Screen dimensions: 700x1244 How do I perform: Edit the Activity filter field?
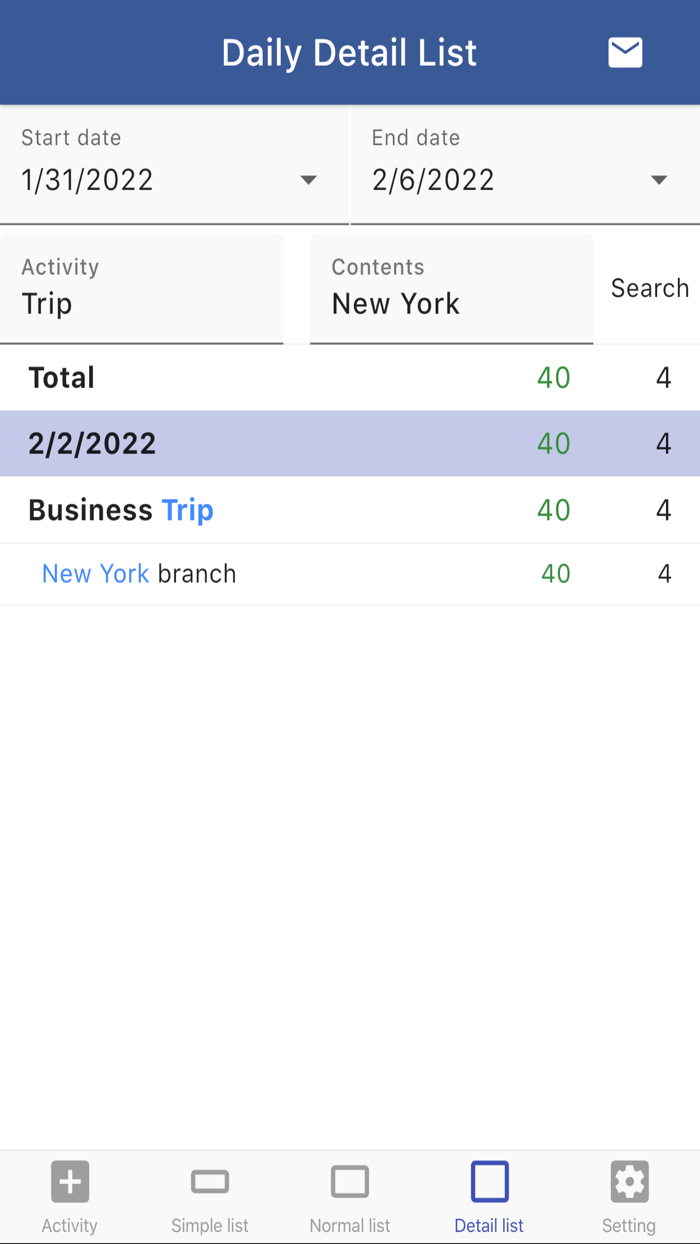coord(142,290)
